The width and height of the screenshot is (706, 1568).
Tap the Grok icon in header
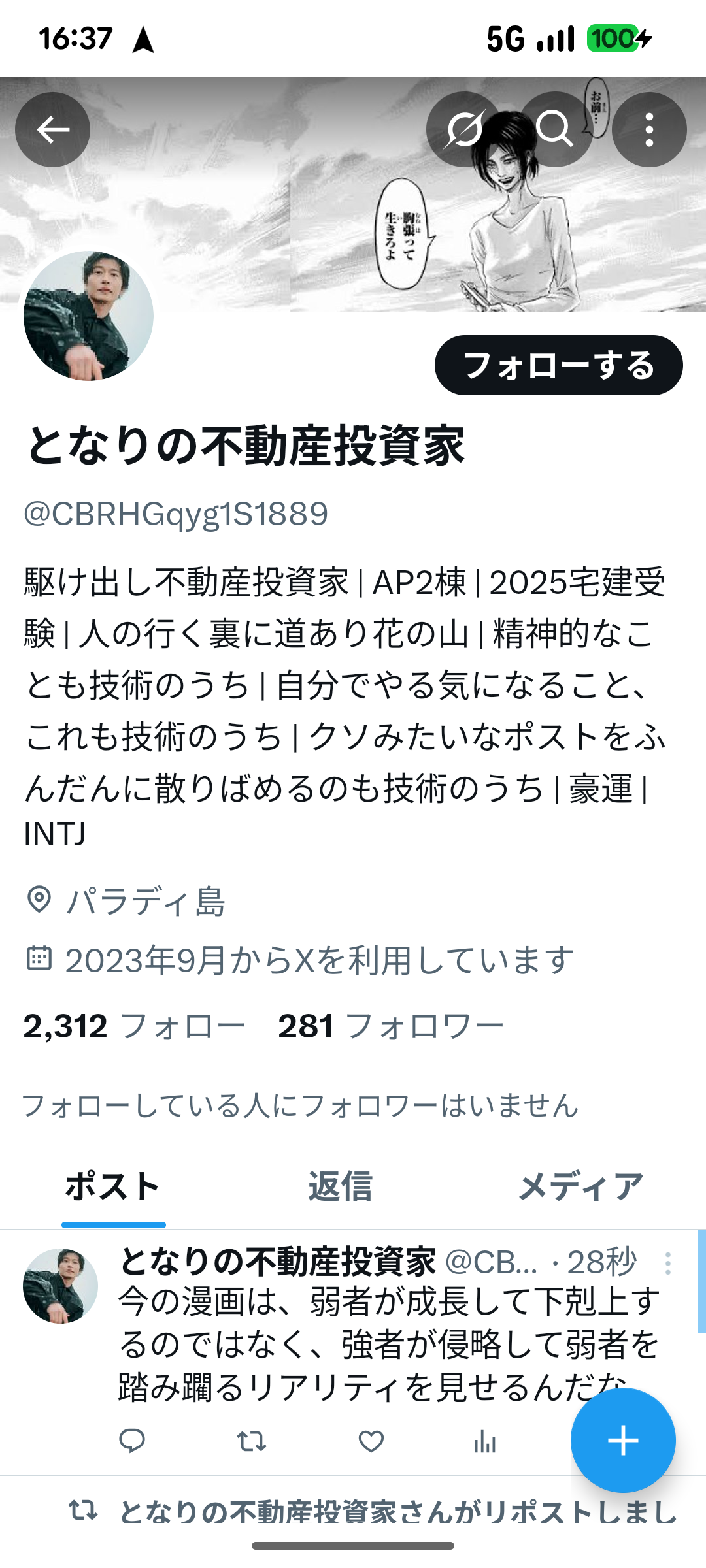(463, 130)
